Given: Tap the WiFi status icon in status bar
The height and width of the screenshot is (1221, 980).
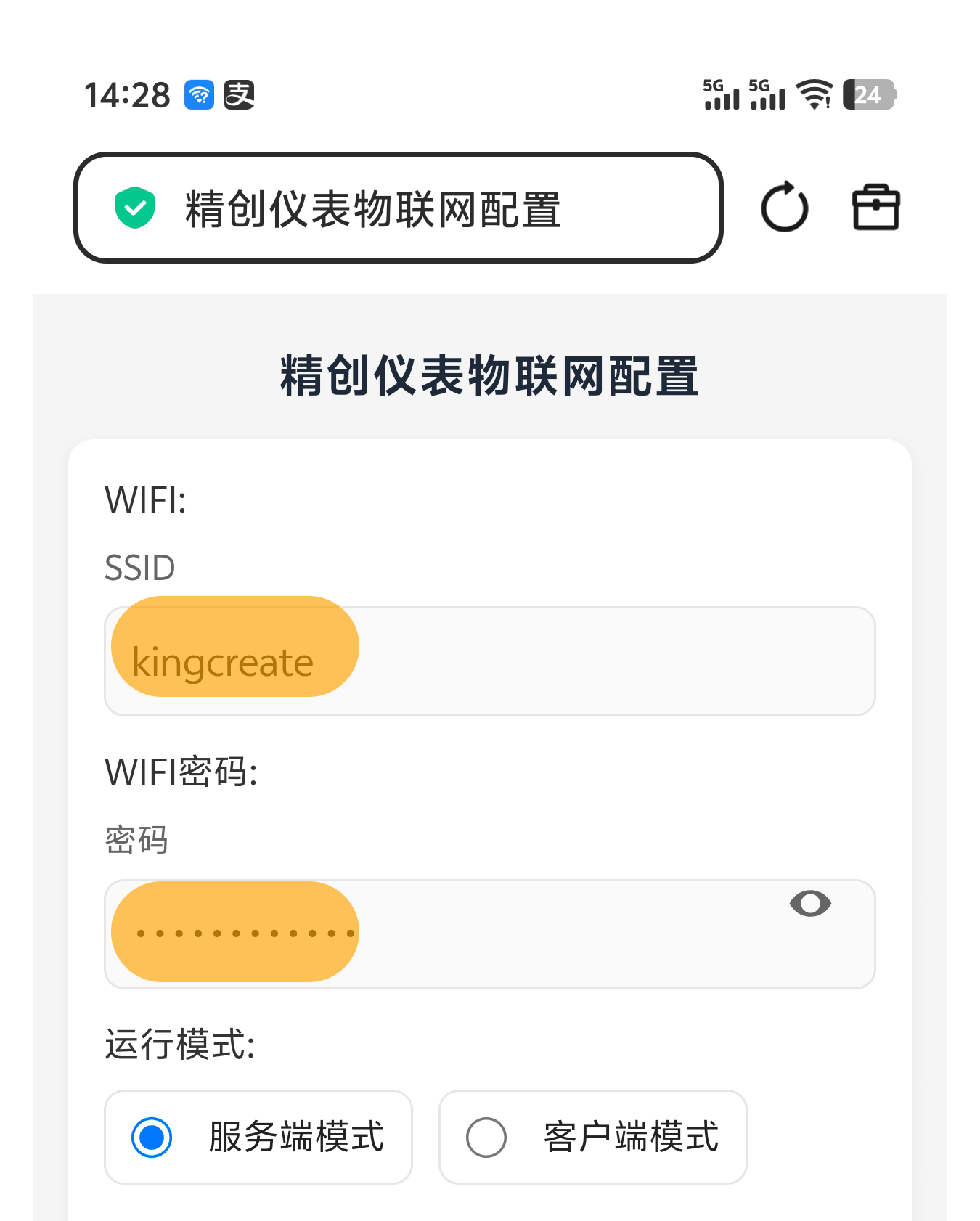Looking at the screenshot, I should (812, 94).
